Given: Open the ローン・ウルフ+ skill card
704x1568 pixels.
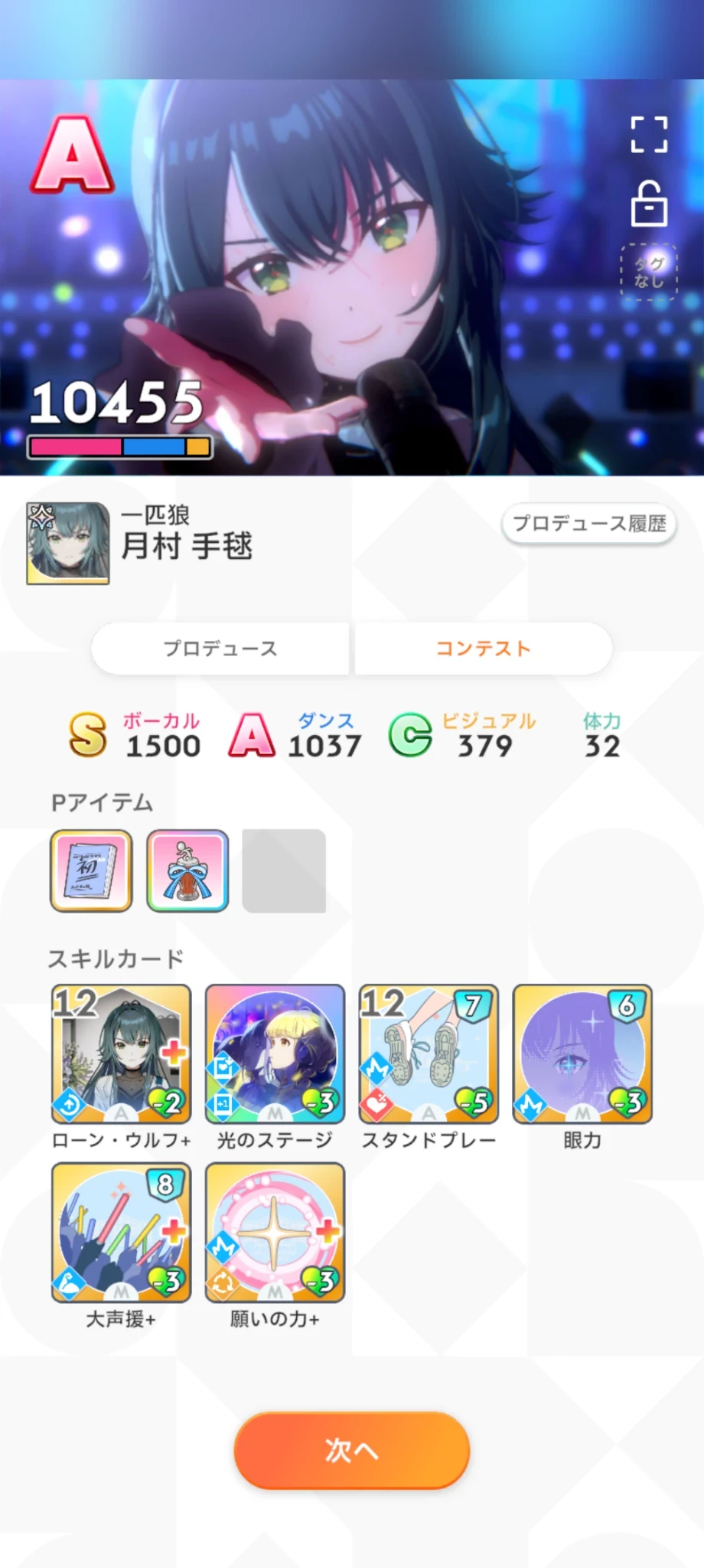Looking at the screenshot, I should pyautogui.click(x=121, y=1054).
